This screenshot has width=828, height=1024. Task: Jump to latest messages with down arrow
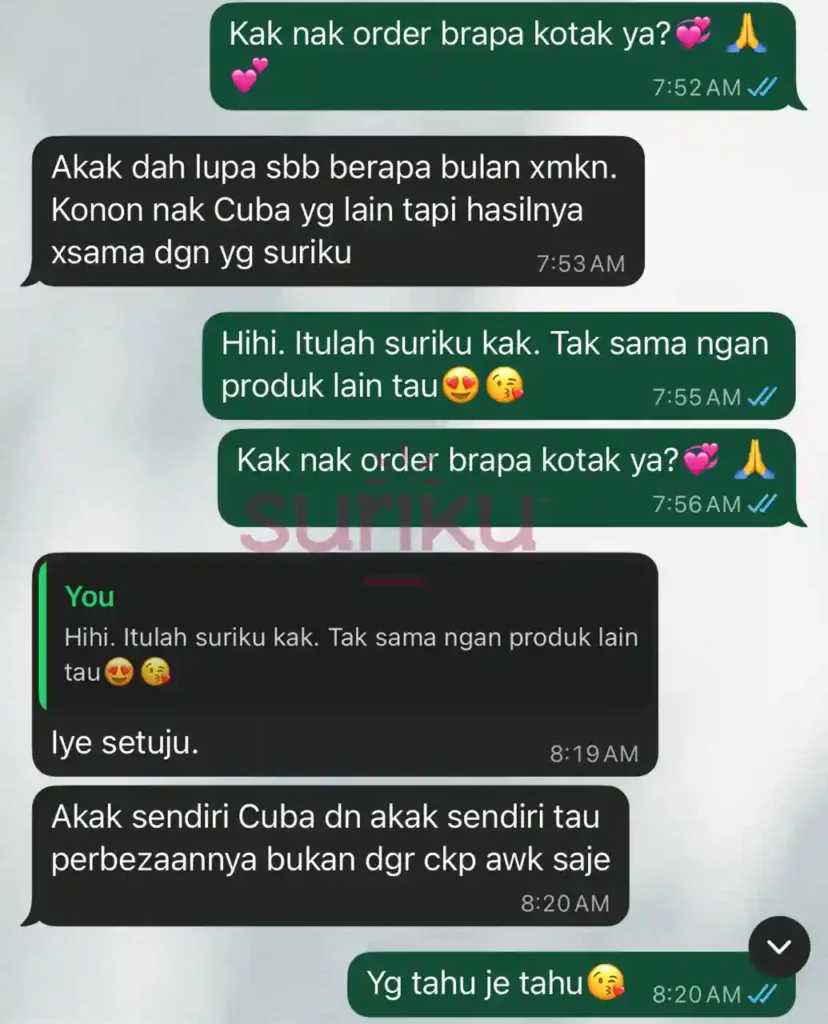[x=779, y=946]
